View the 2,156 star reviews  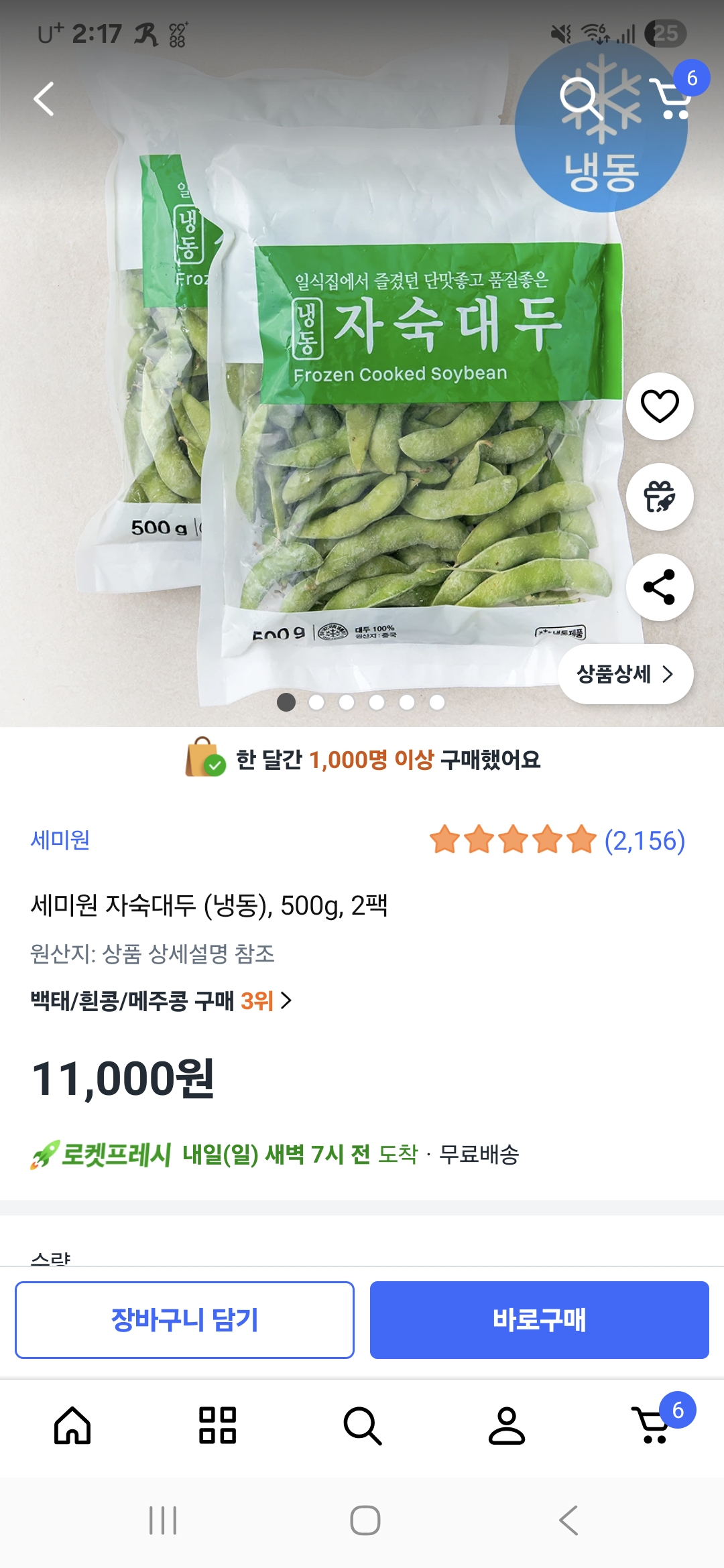tap(556, 840)
